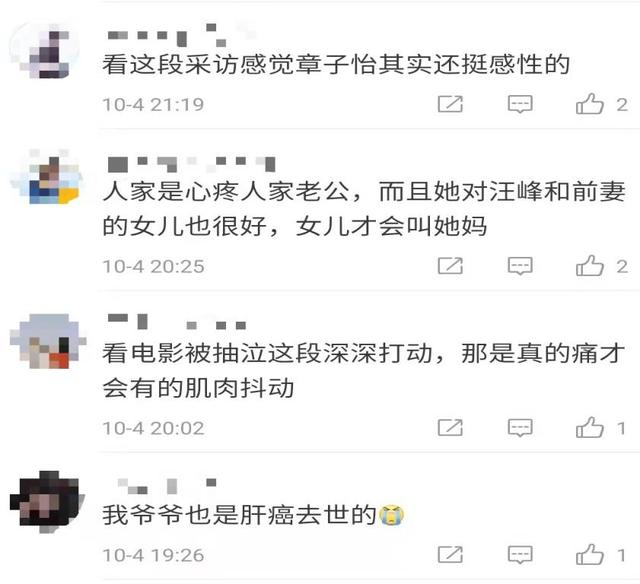This screenshot has width=640, height=584.
Task: Like the comment mentioning 汪峰和前妻的女儿
Action: [x=590, y=265]
